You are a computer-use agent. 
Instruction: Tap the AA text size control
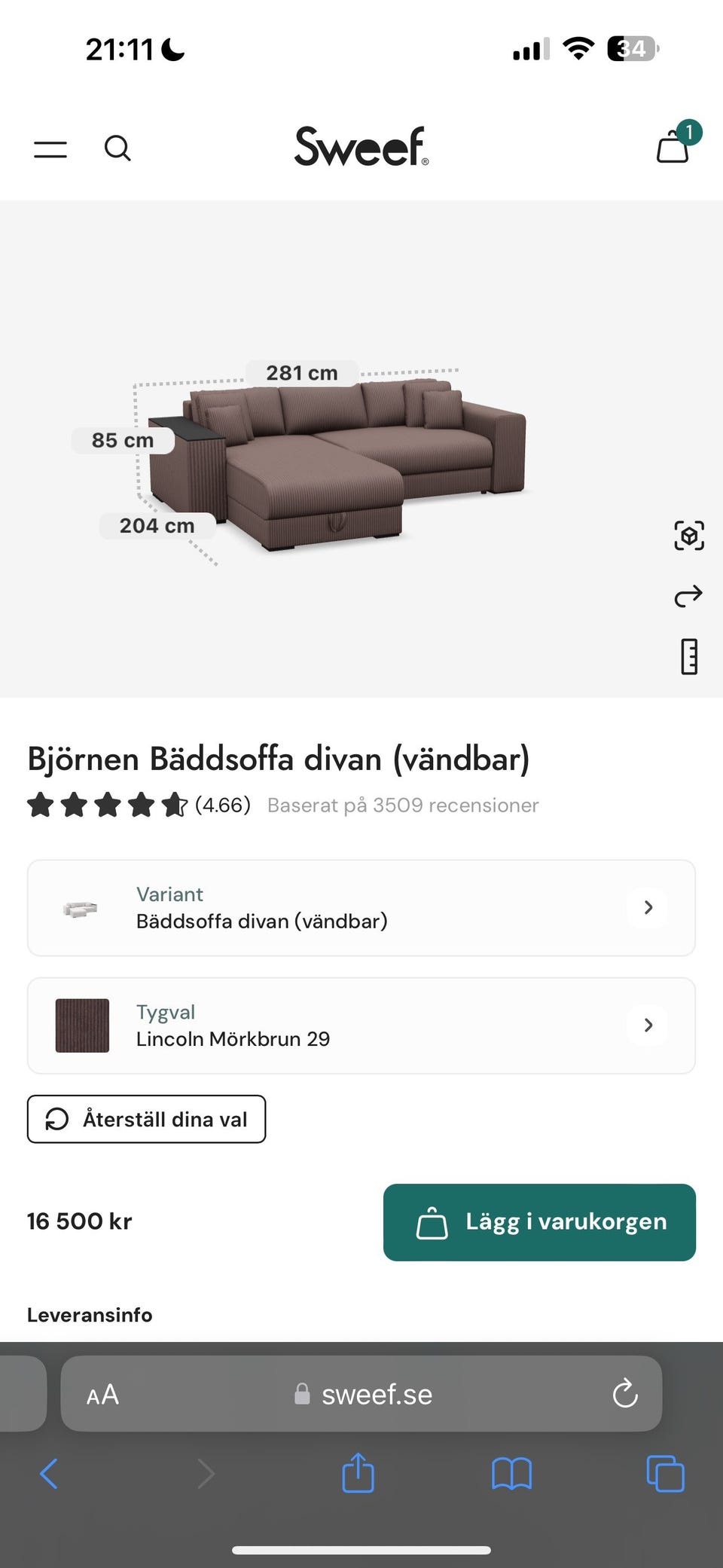click(102, 1394)
